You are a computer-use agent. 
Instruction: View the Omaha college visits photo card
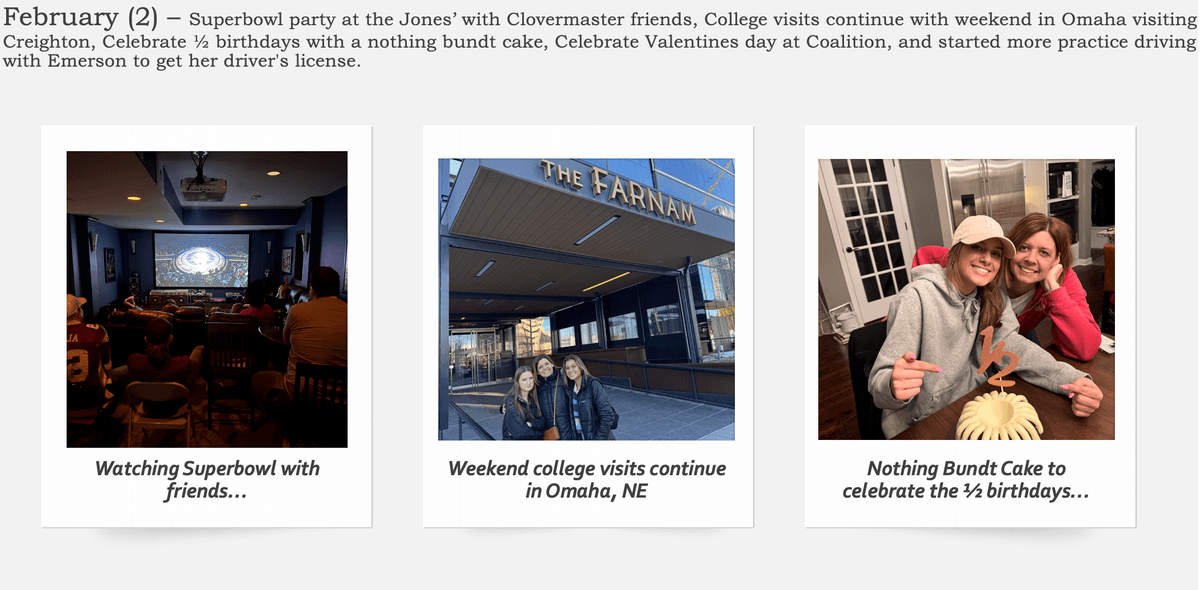point(587,299)
